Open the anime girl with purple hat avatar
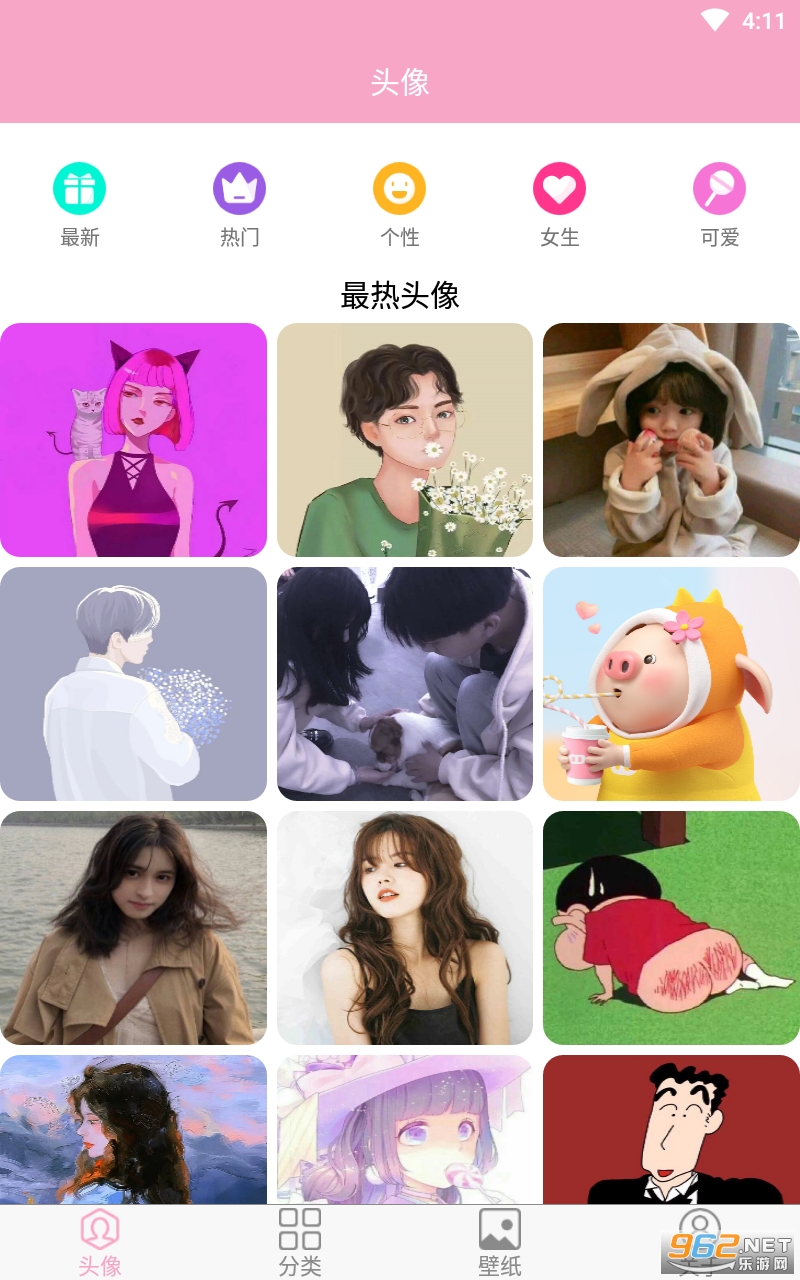The height and width of the screenshot is (1280, 800). coord(404,1130)
